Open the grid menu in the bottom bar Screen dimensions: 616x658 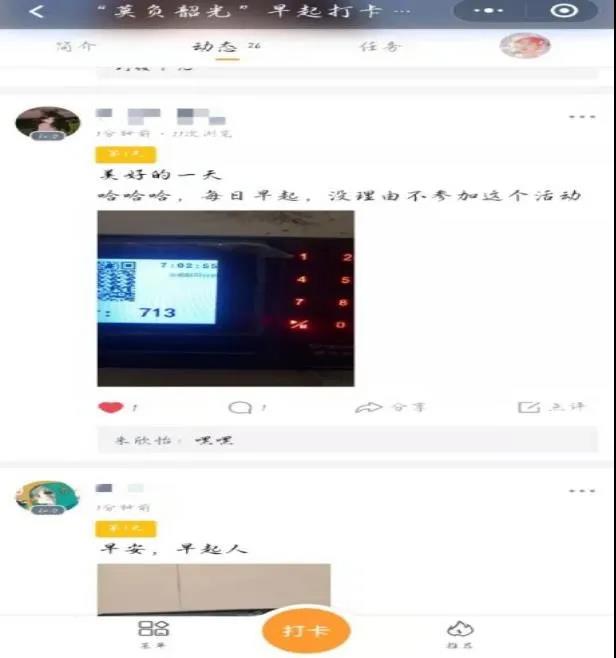(153, 631)
